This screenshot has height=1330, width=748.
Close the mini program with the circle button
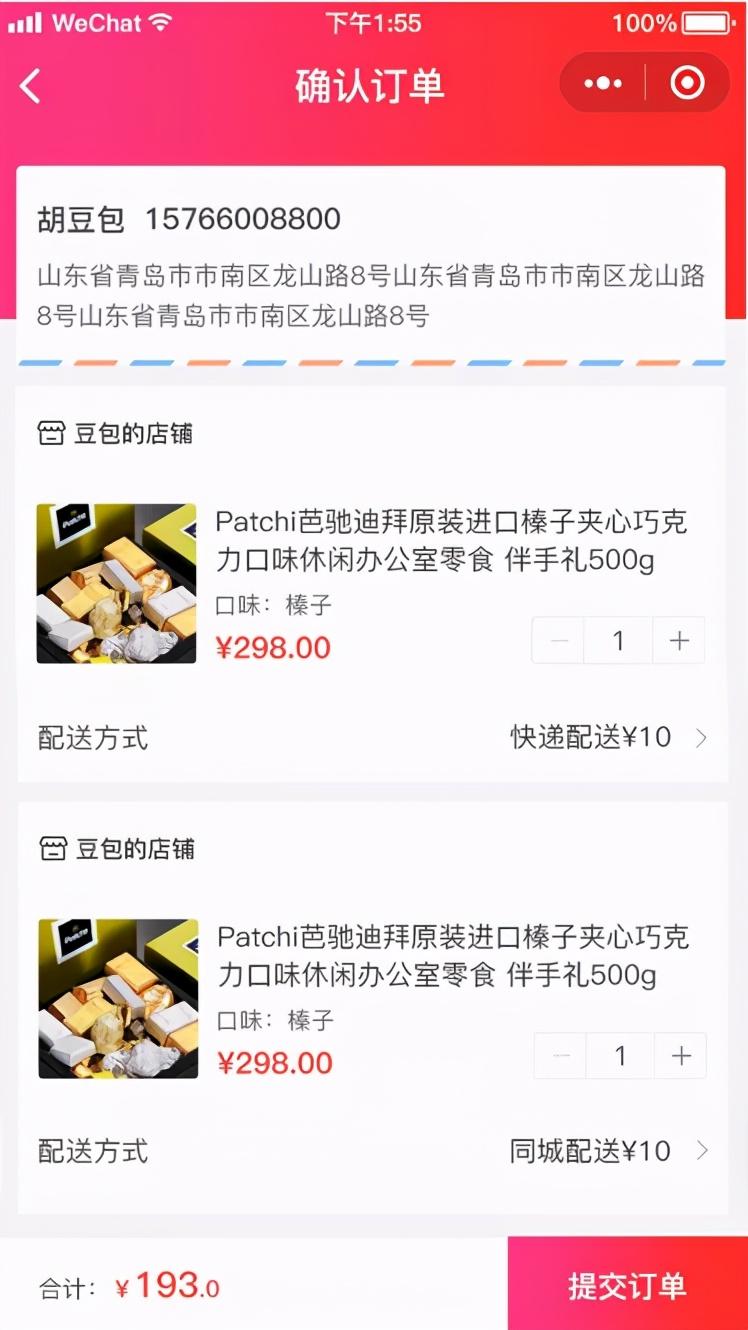687,83
